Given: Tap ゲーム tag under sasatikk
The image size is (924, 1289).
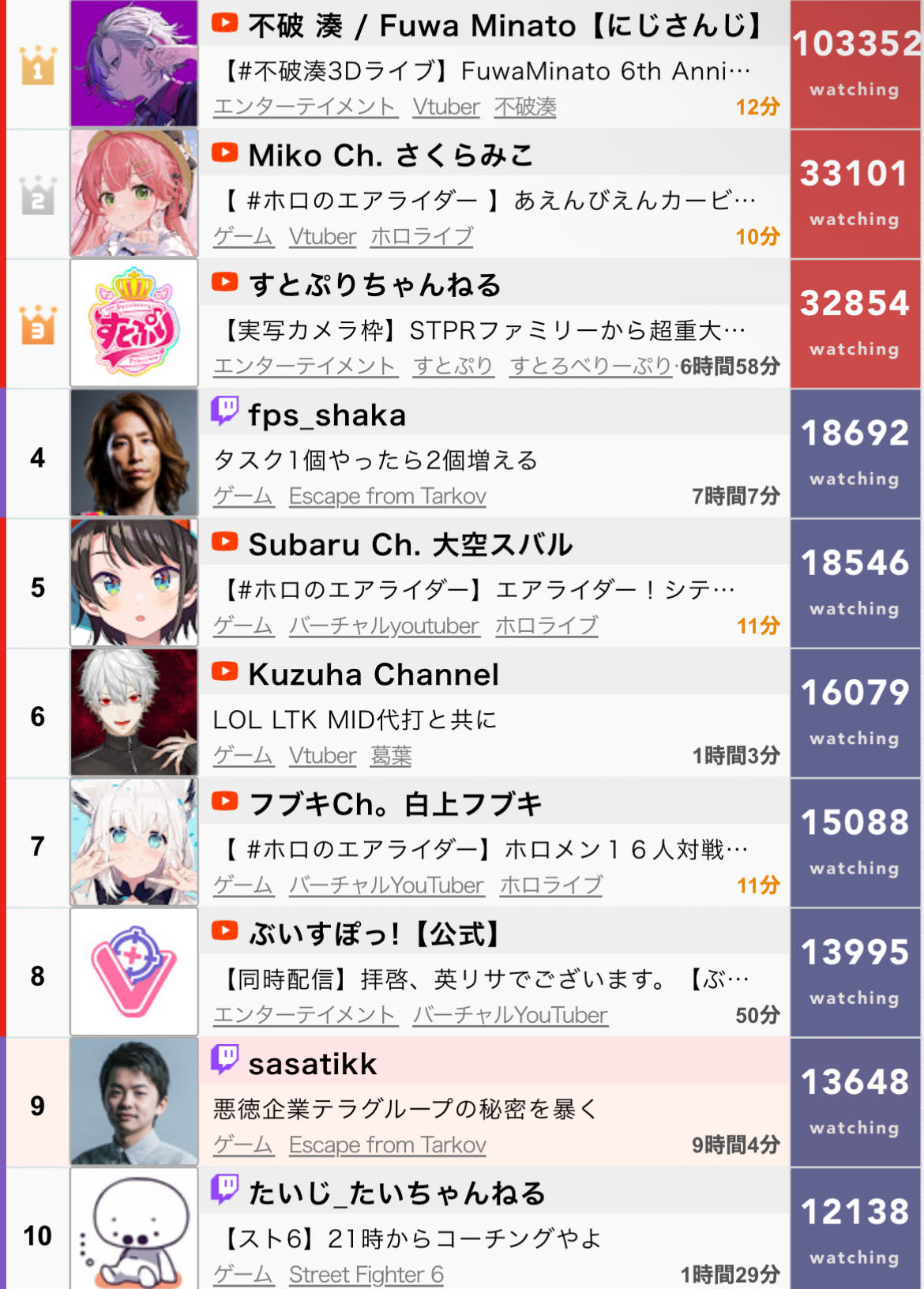Looking at the screenshot, I should point(243,1144).
